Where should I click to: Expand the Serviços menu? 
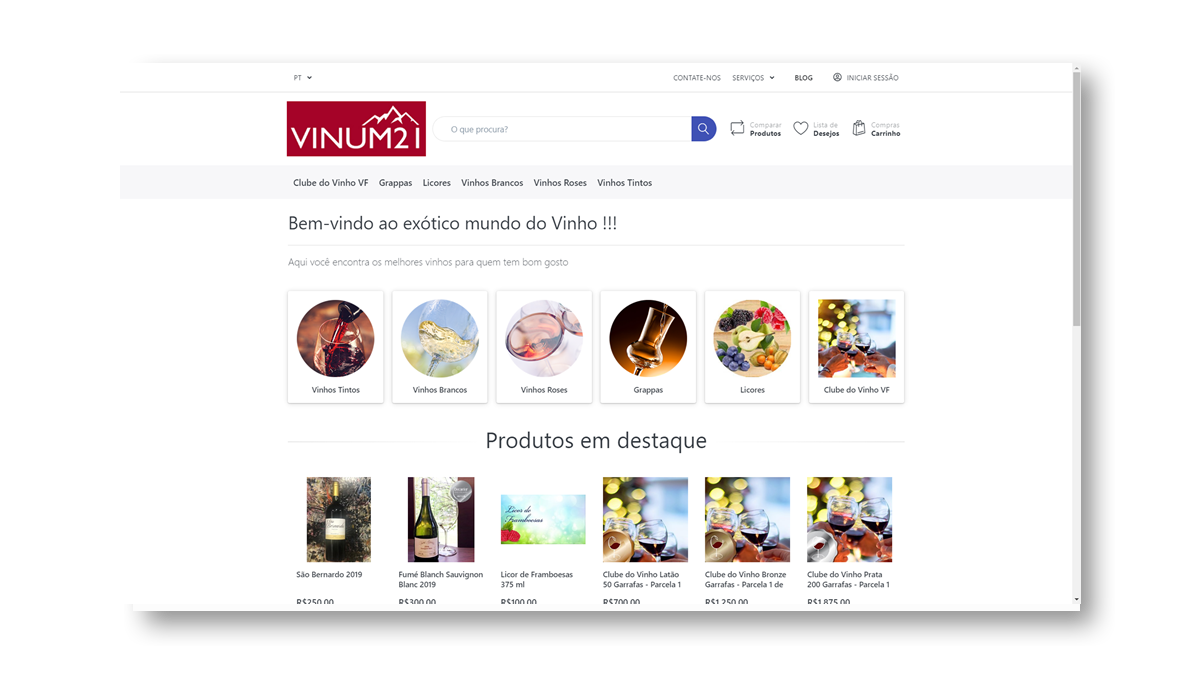753,78
